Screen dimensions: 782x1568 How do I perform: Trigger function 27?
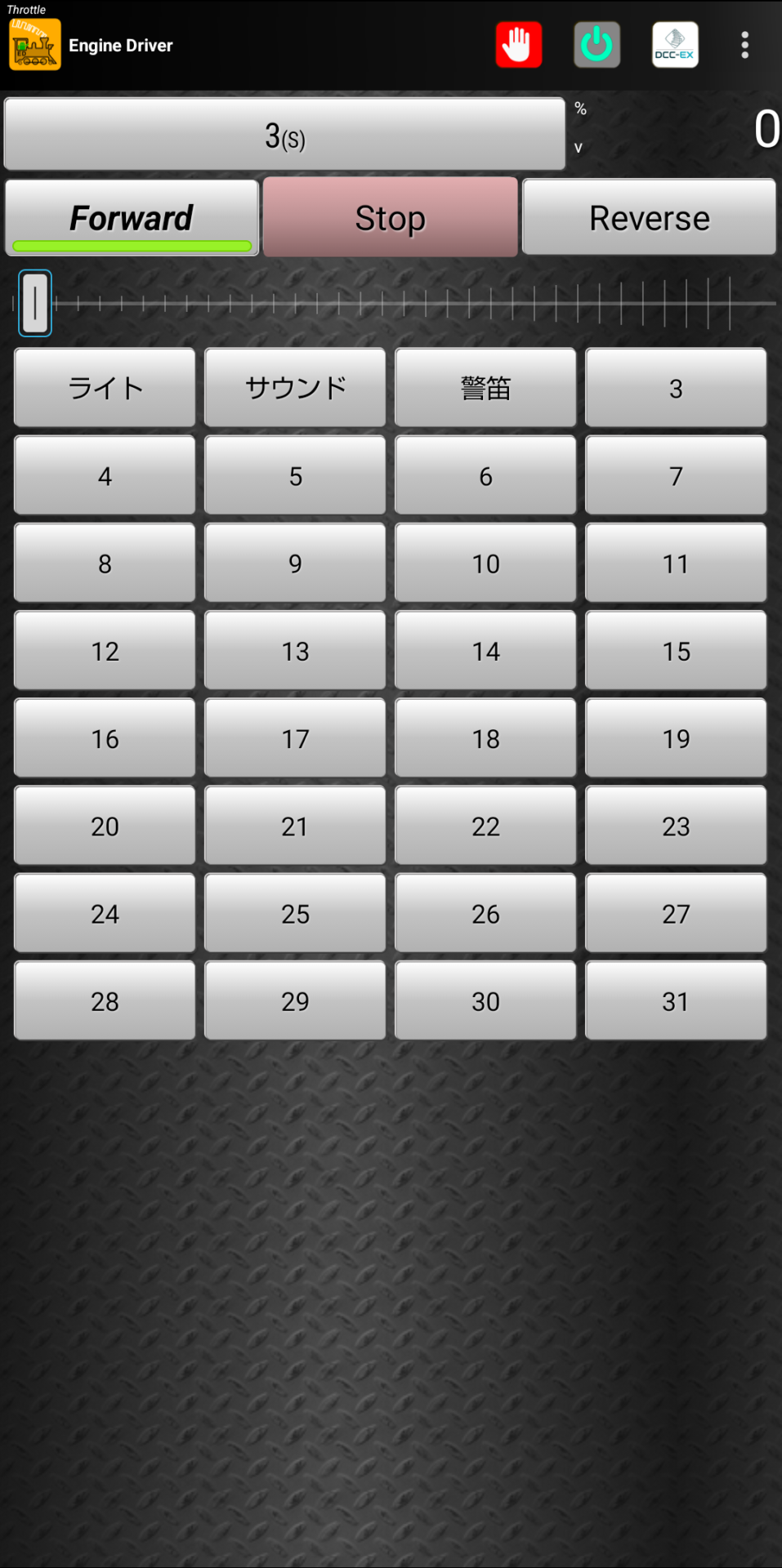(x=676, y=913)
